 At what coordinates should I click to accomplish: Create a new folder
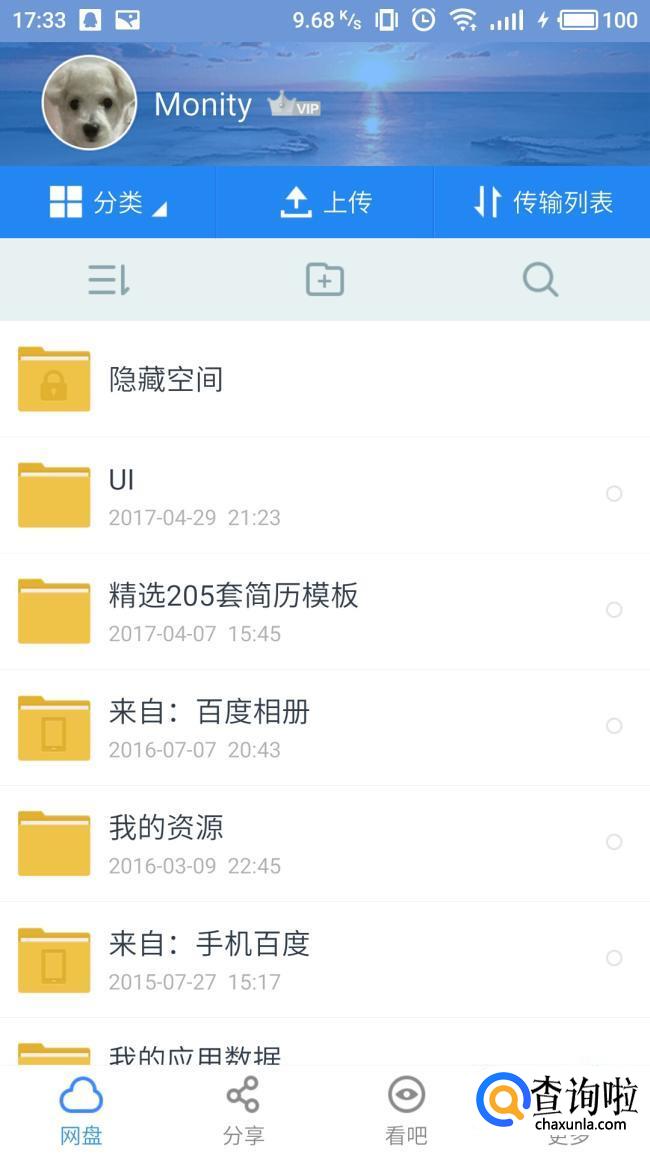324,280
